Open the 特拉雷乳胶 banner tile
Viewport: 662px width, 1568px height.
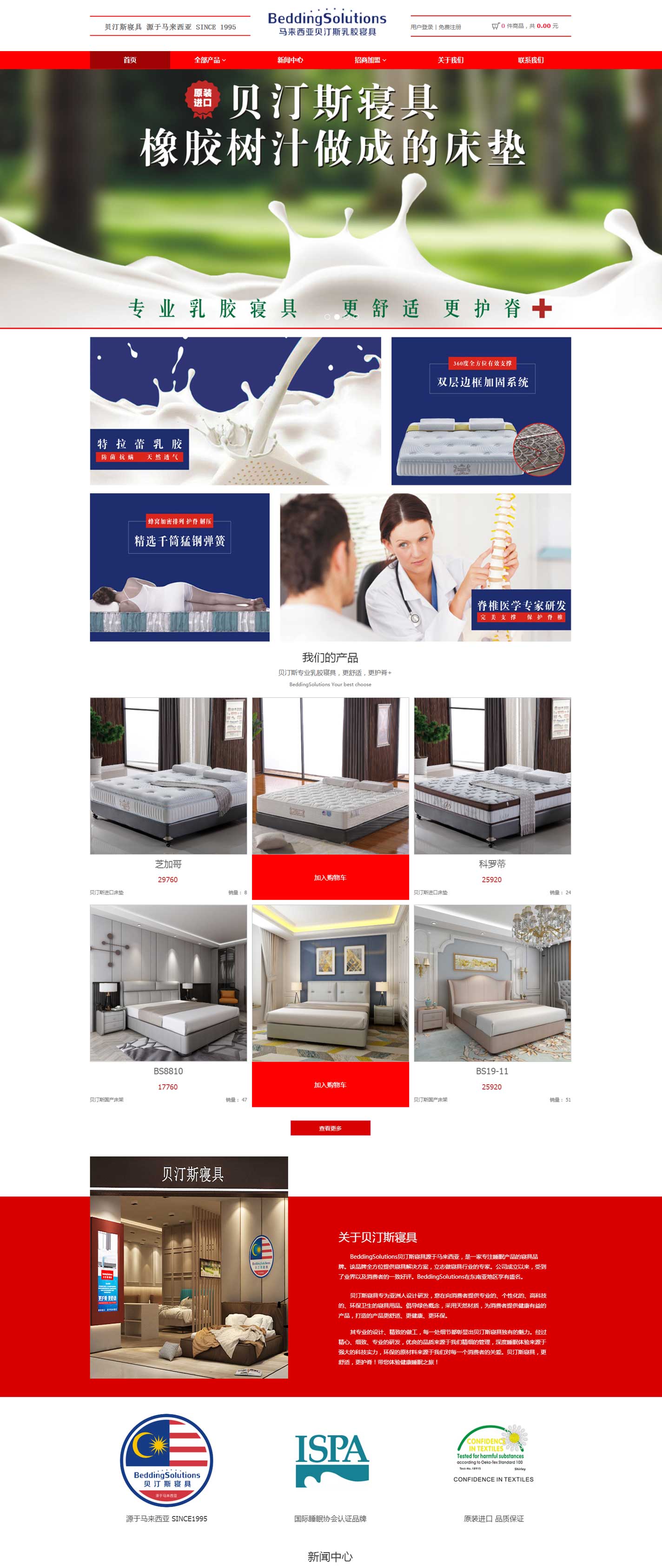coord(236,411)
